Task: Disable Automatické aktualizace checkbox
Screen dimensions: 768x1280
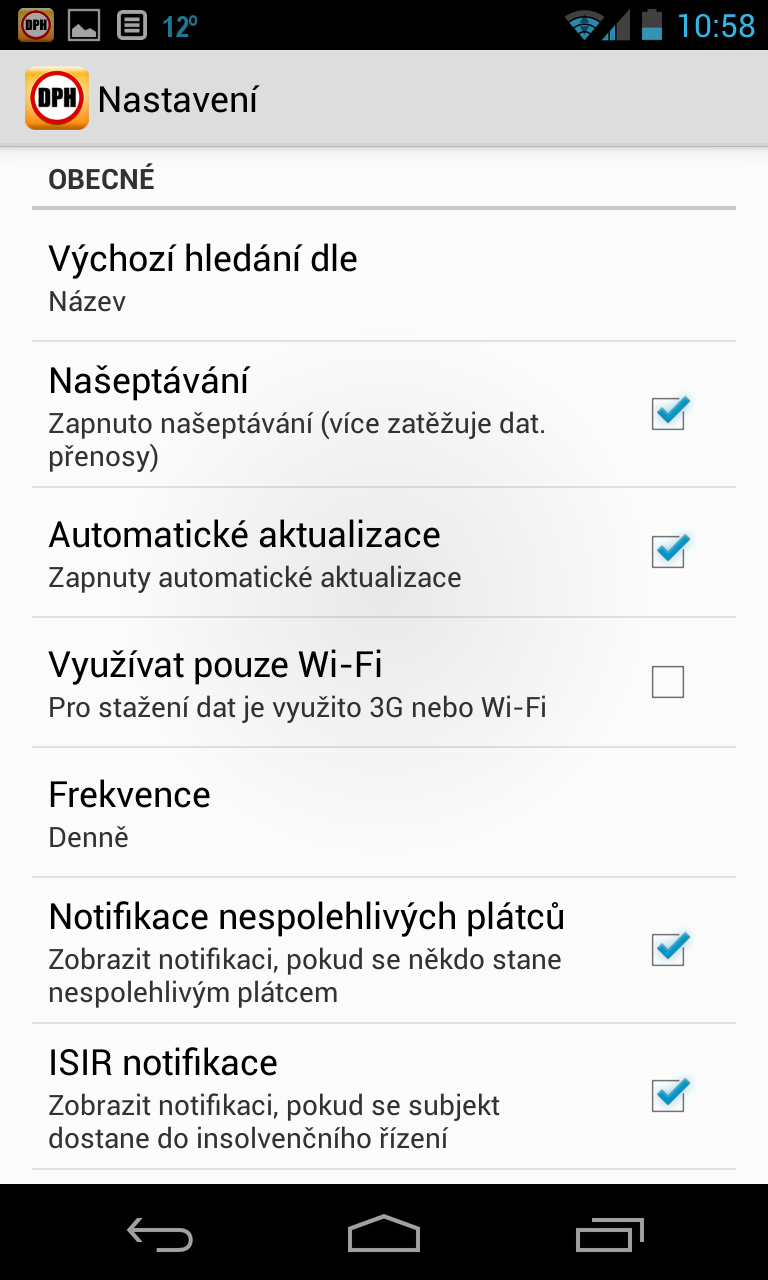Action: 668,551
